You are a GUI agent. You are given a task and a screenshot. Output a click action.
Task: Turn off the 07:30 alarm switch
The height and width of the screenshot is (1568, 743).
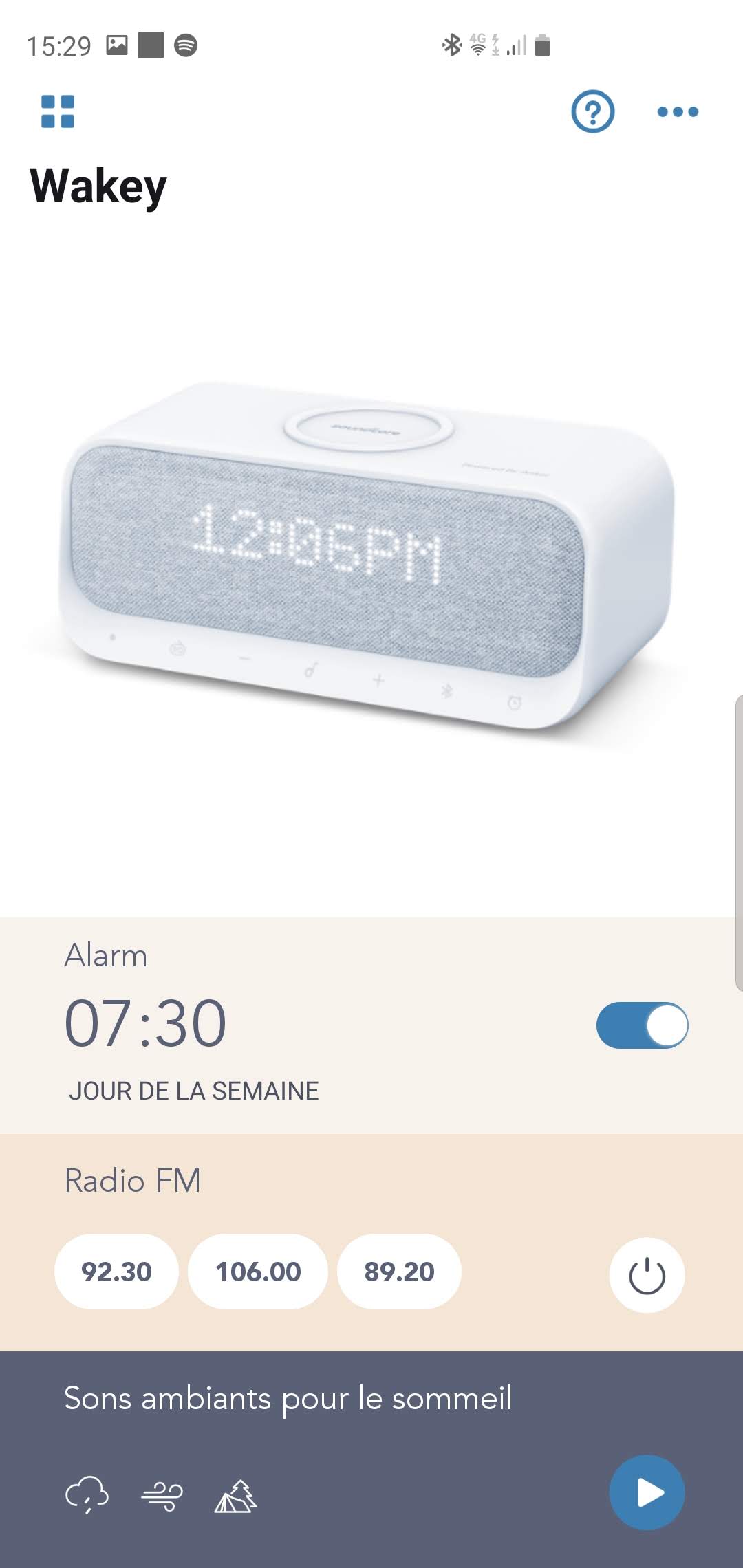[x=642, y=1025]
